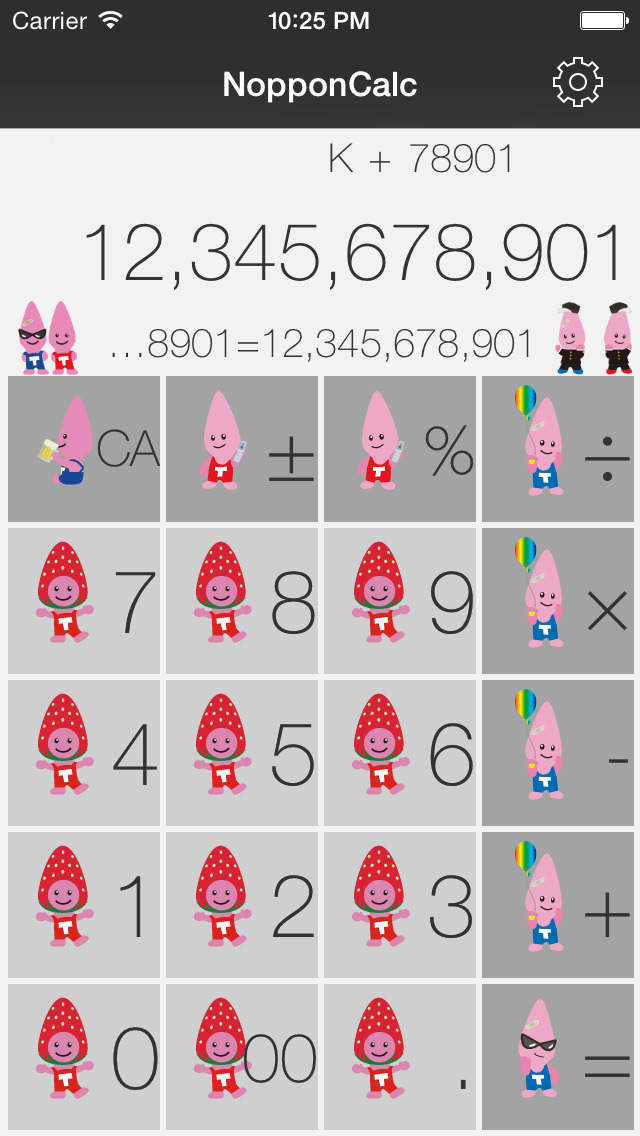Enter the digit 1

click(84, 905)
